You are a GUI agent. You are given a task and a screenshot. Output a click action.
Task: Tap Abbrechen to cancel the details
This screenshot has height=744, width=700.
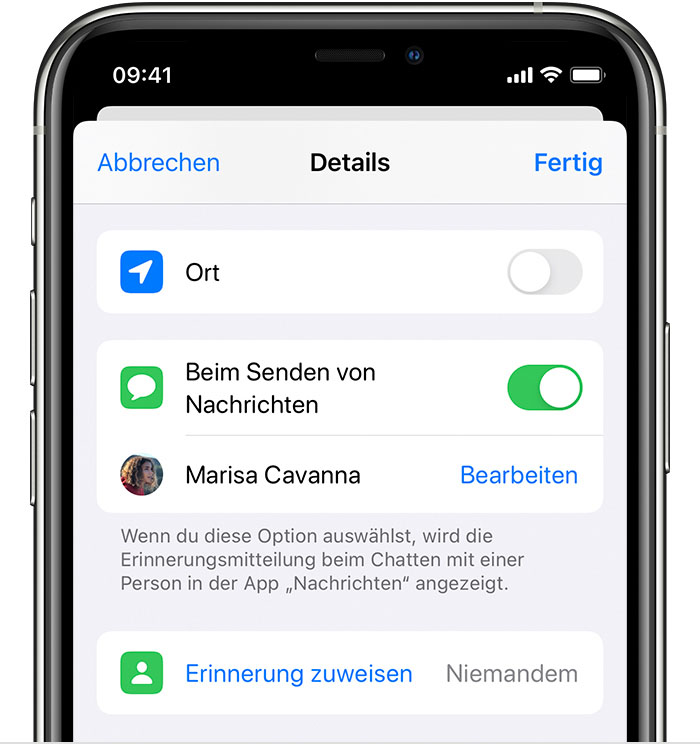[x=158, y=163]
